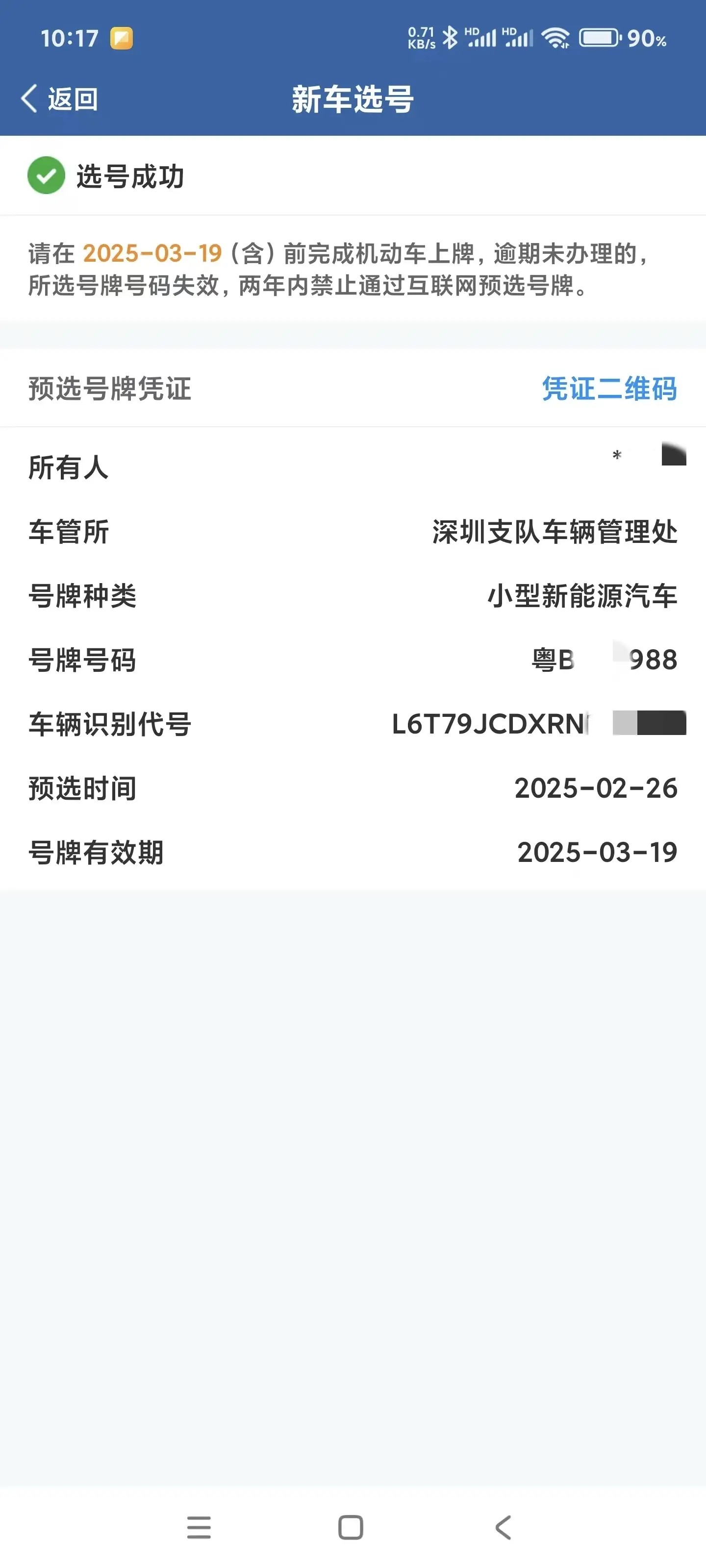The width and height of the screenshot is (706, 1568).
Task: Go to the home screen
Action: tap(350, 1527)
